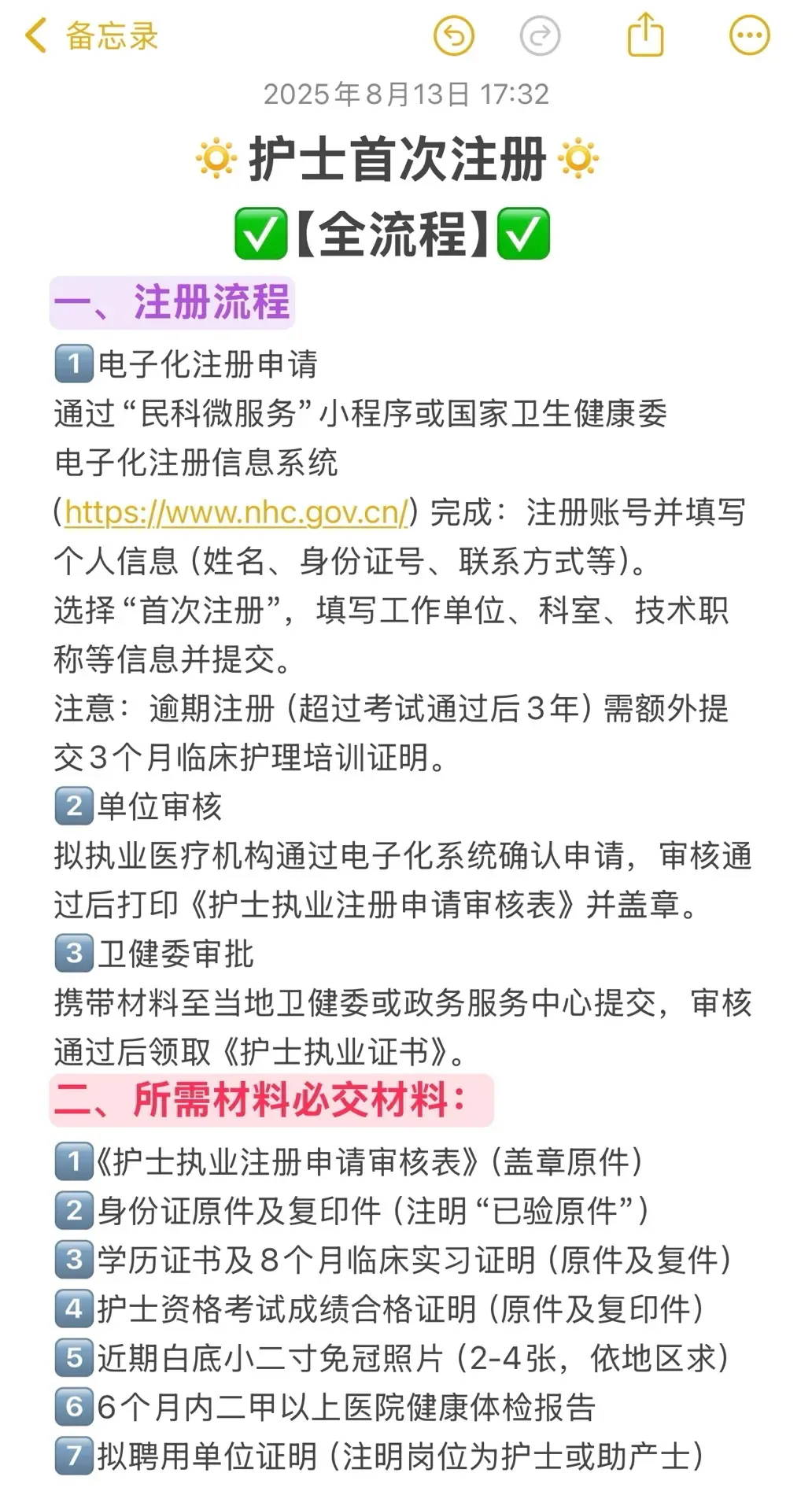The image size is (812, 1495).
Task: Open the More options ellipsis icon
Action: pos(748,35)
